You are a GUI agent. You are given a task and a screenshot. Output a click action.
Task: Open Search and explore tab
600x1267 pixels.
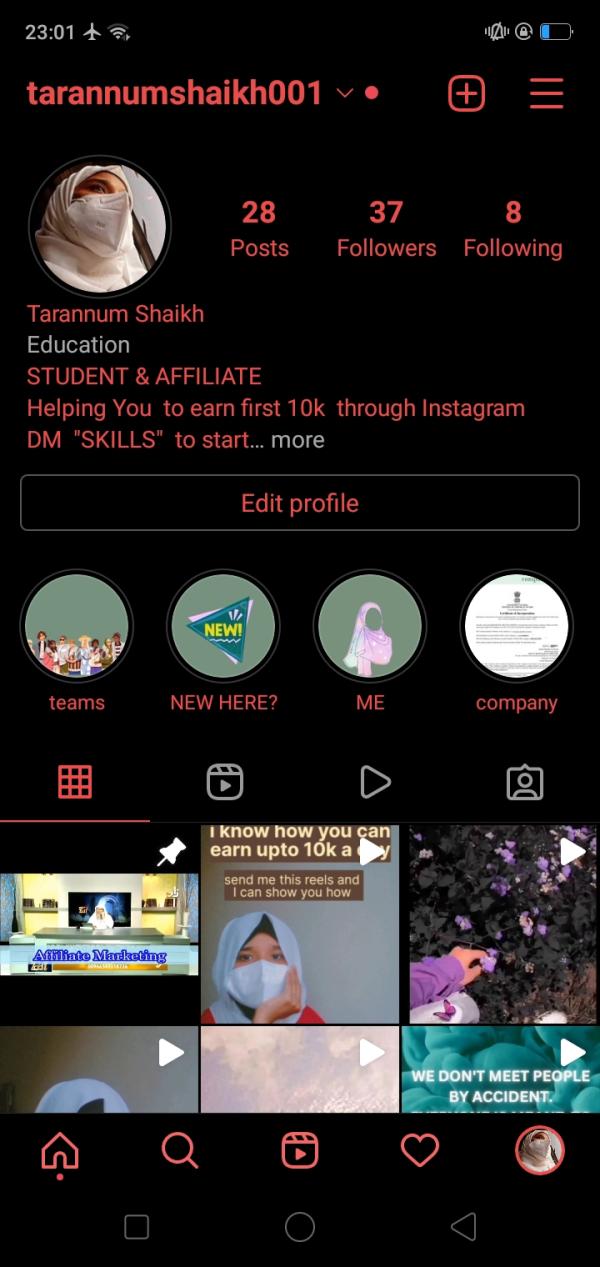pos(179,1152)
